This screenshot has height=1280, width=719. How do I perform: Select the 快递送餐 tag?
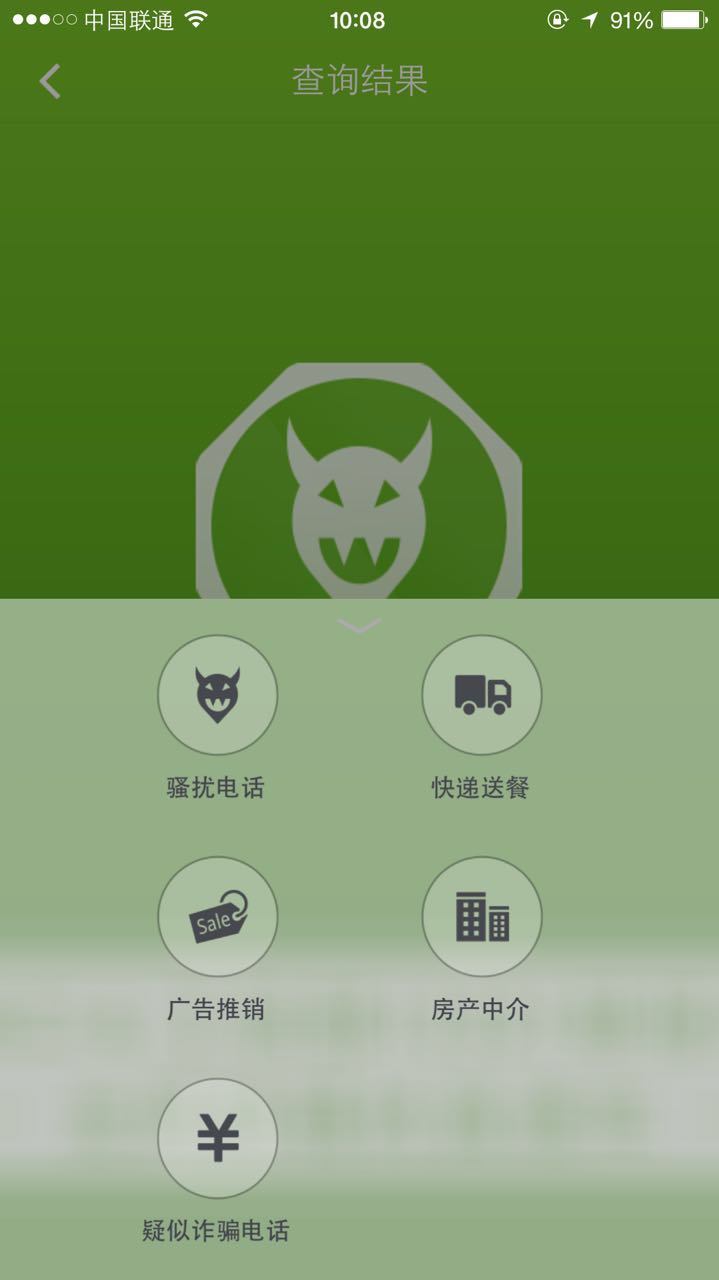(x=482, y=695)
